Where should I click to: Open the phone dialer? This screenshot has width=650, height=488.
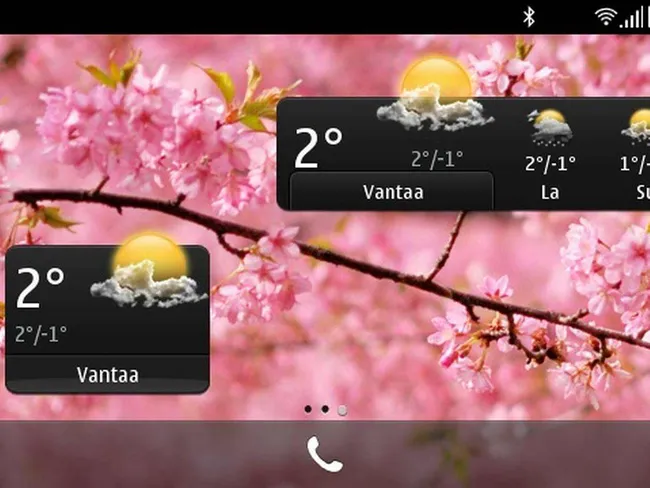point(324,455)
